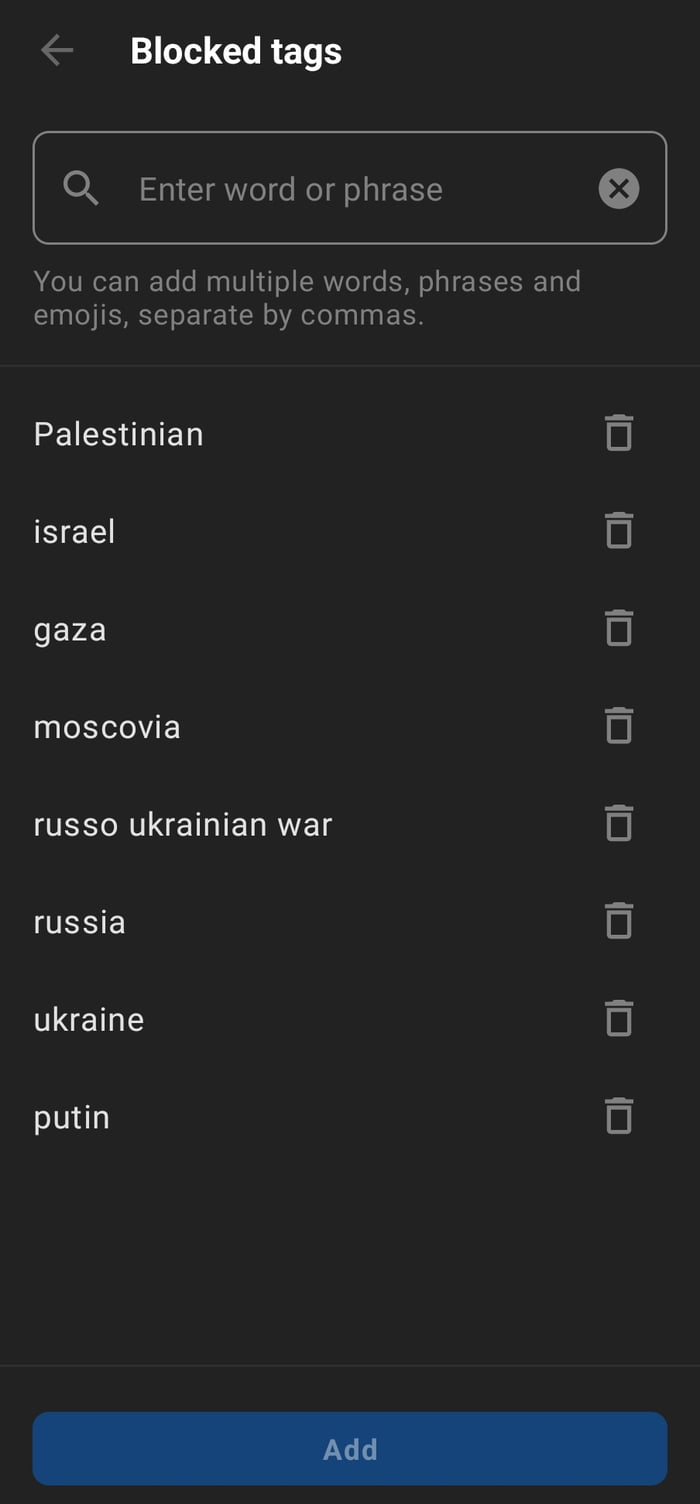
Task: Remove the israel blocked tag
Action: click(619, 531)
